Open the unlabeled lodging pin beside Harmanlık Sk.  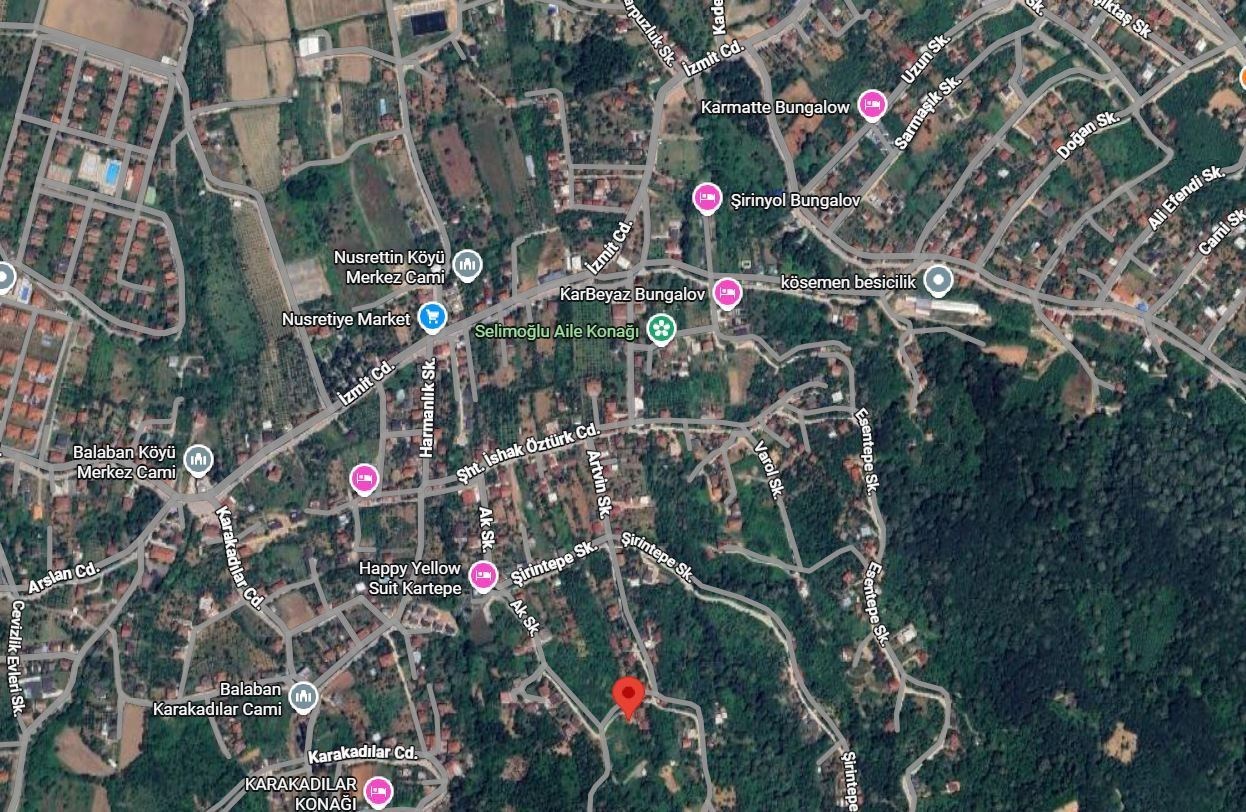(364, 480)
